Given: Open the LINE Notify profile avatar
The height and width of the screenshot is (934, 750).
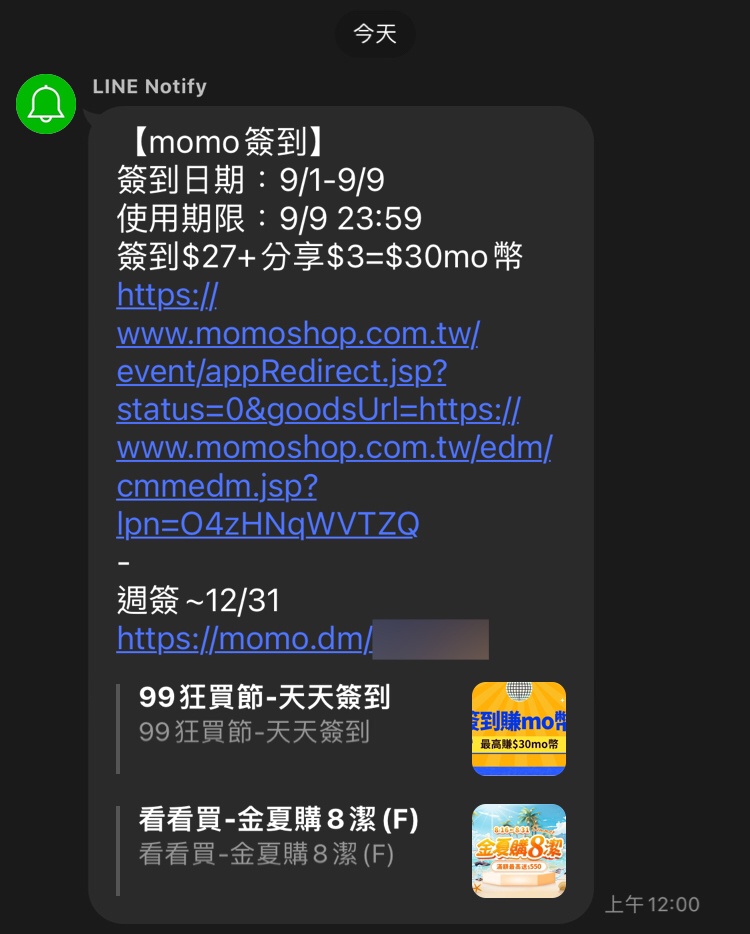Looking at the screenshot, I should coord(46,103).
